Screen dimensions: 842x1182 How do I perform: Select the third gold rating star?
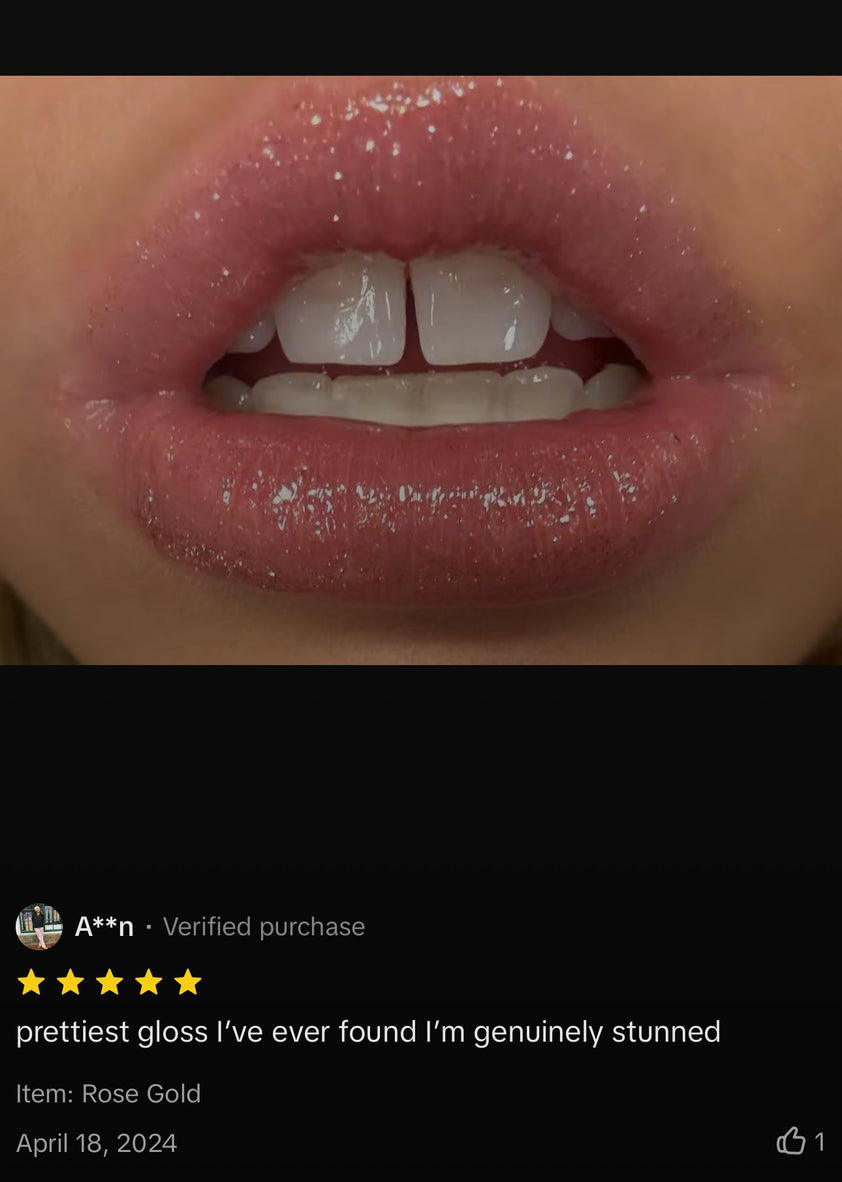click(x=107, y=983)
